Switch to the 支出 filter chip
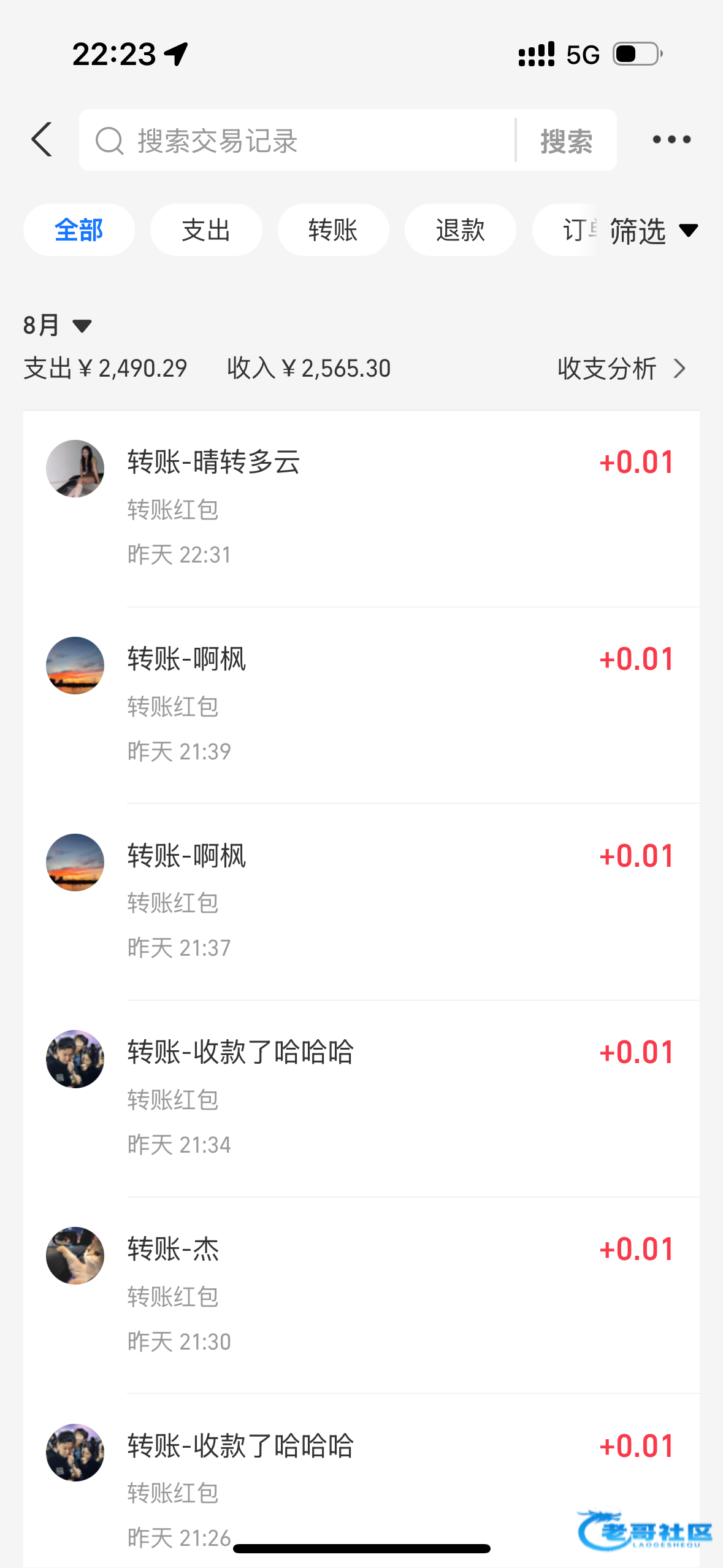This screenshot has width=723, height=1568. [206, 230]
